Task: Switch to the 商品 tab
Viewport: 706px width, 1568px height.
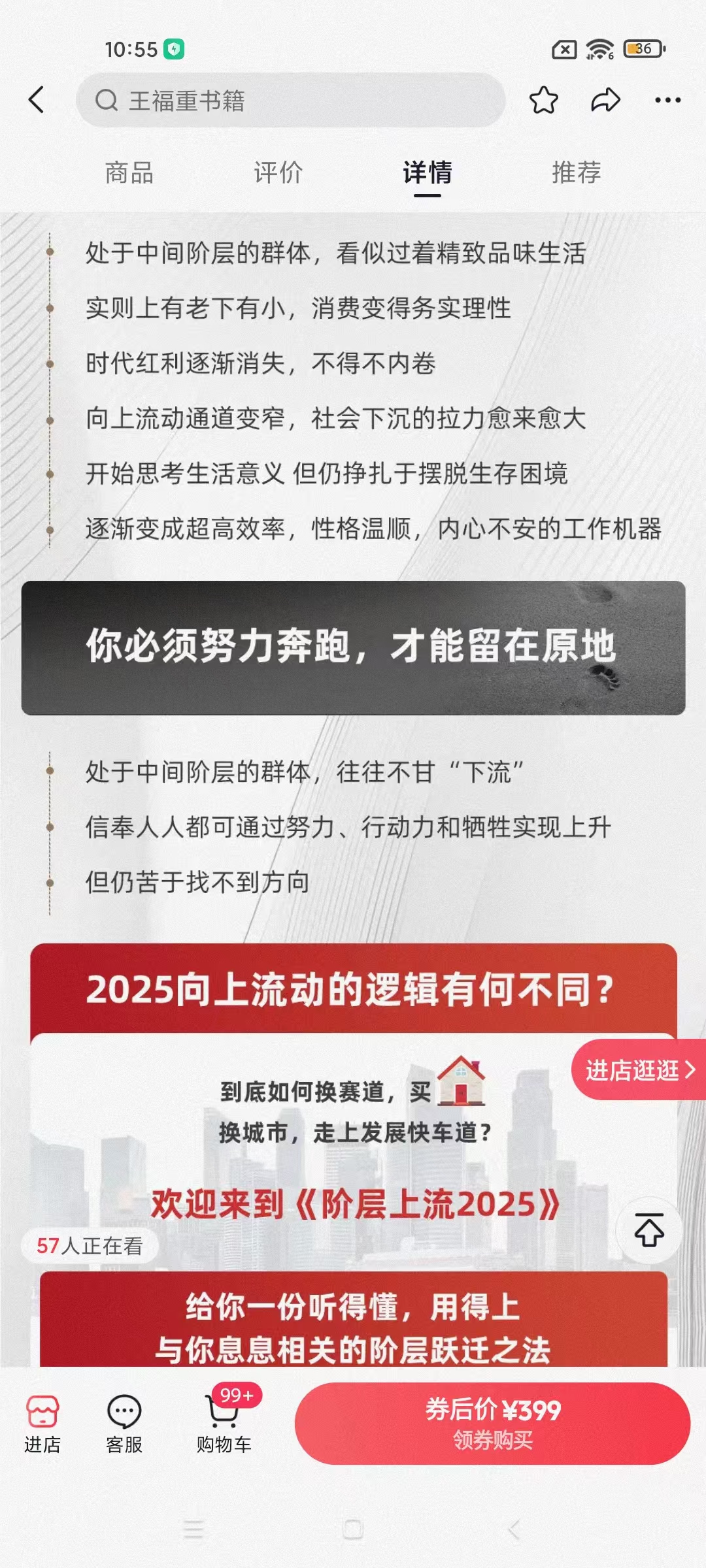Action: 129,173
